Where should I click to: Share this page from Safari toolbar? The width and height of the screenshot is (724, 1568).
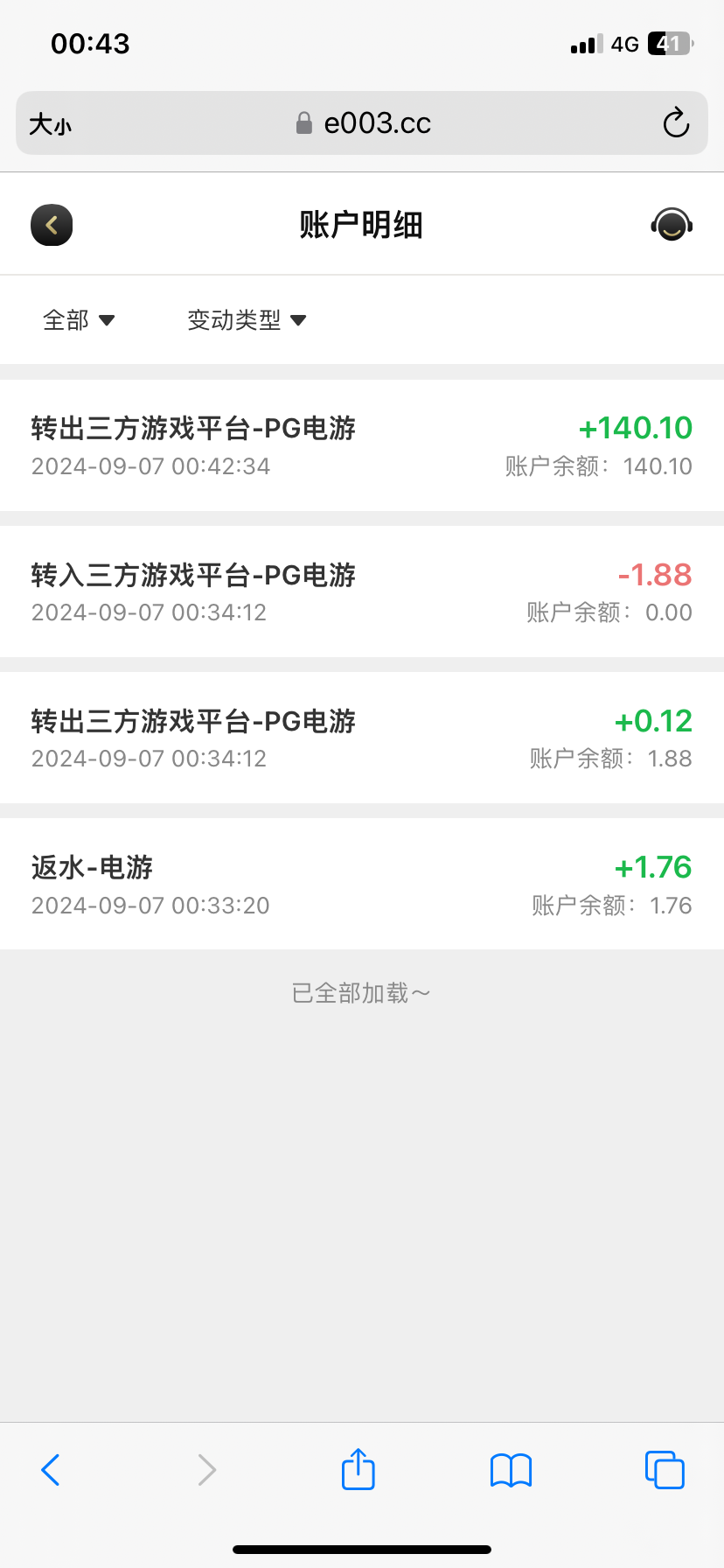coord(358,1469)
